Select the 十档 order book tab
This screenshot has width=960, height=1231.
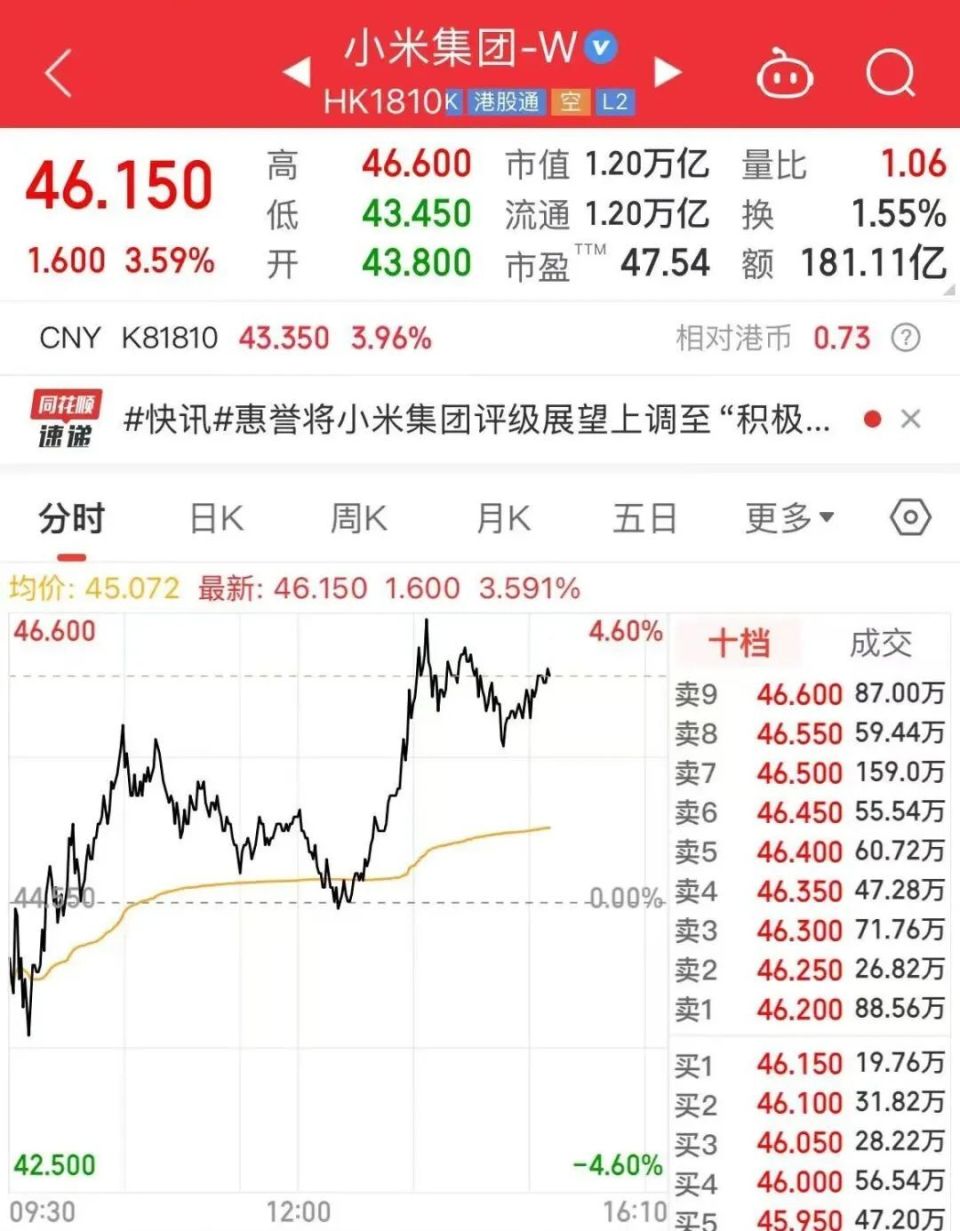click(x=738, y=644)
